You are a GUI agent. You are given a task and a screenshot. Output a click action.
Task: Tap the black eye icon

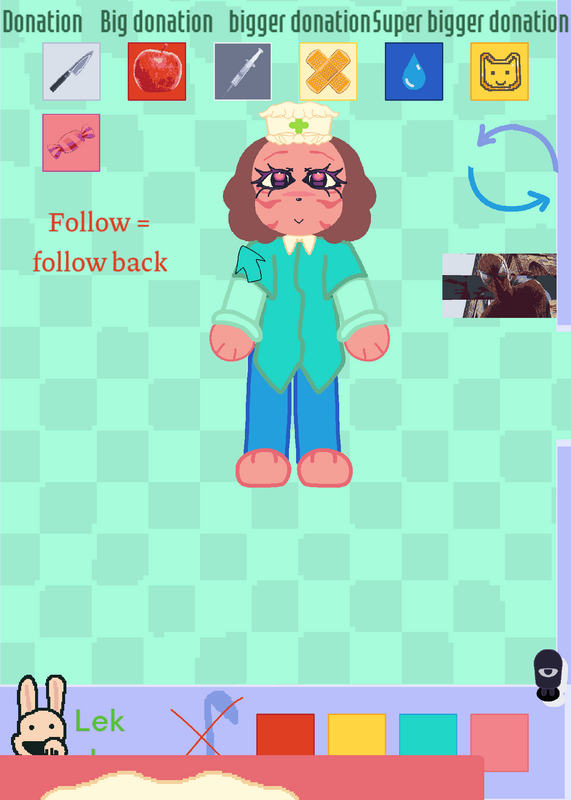click(x=550, y=674)
